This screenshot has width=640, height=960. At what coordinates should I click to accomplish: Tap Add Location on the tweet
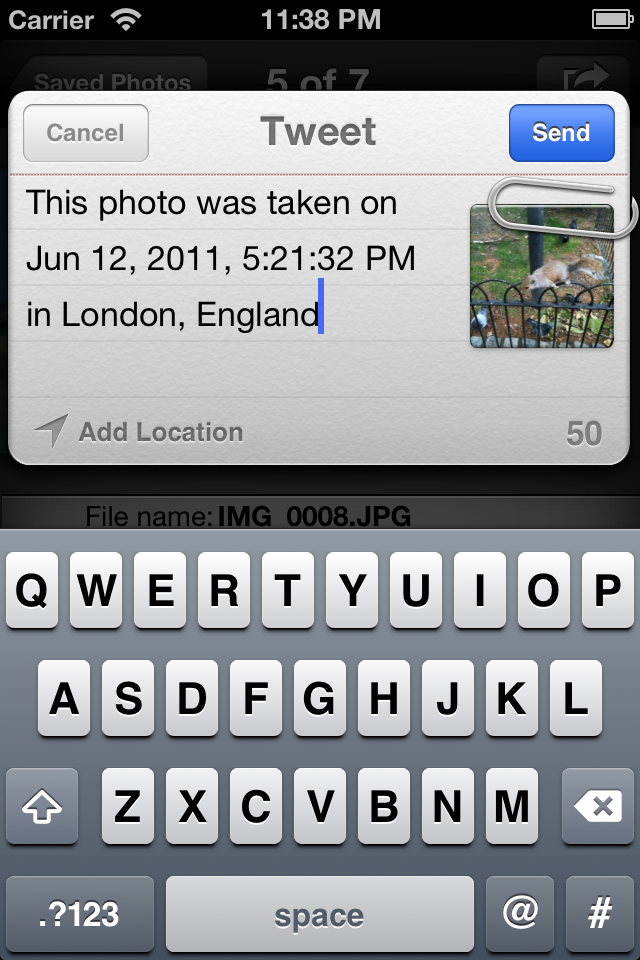pos(140,432)
